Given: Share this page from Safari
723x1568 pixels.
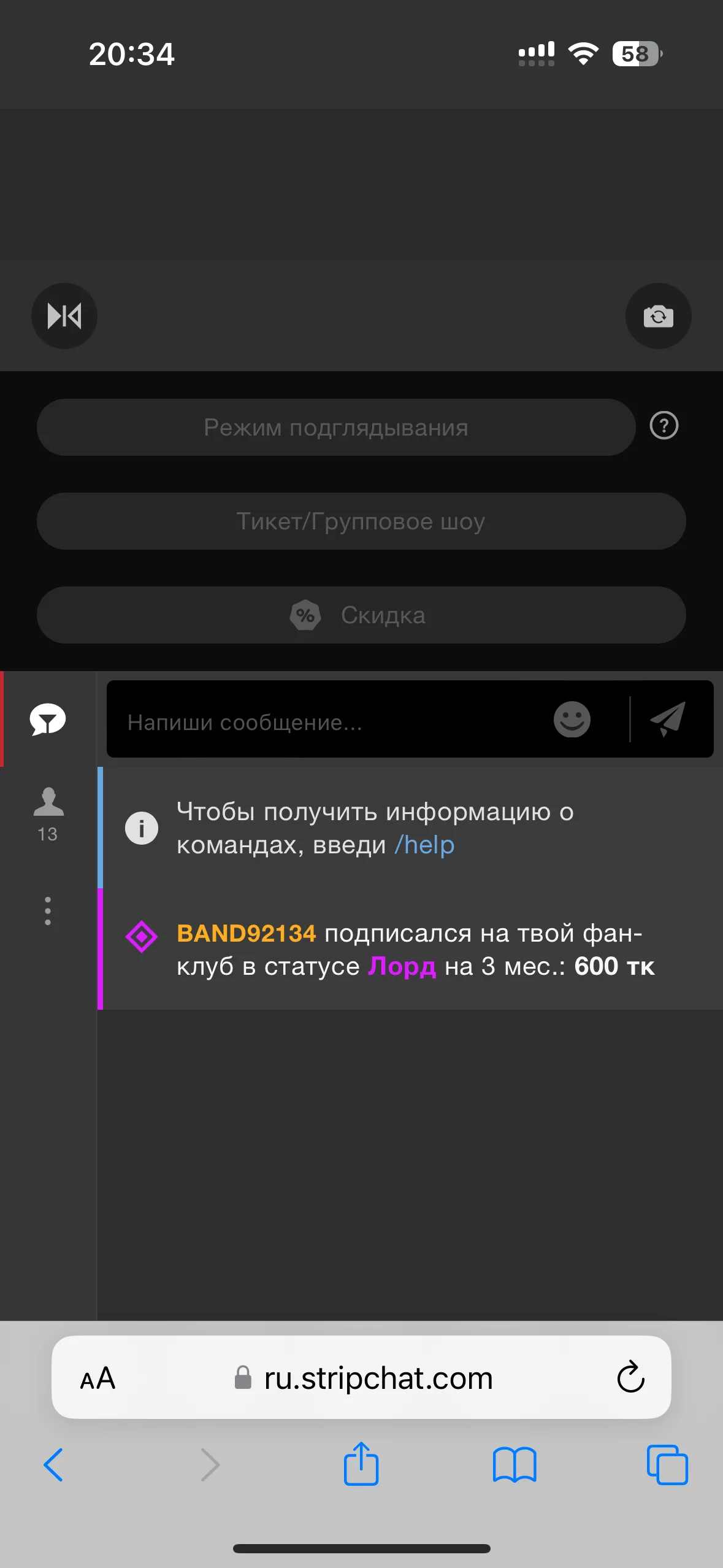Looking at the screenshot, I should pyautogui.click(x=361, y=1464).
